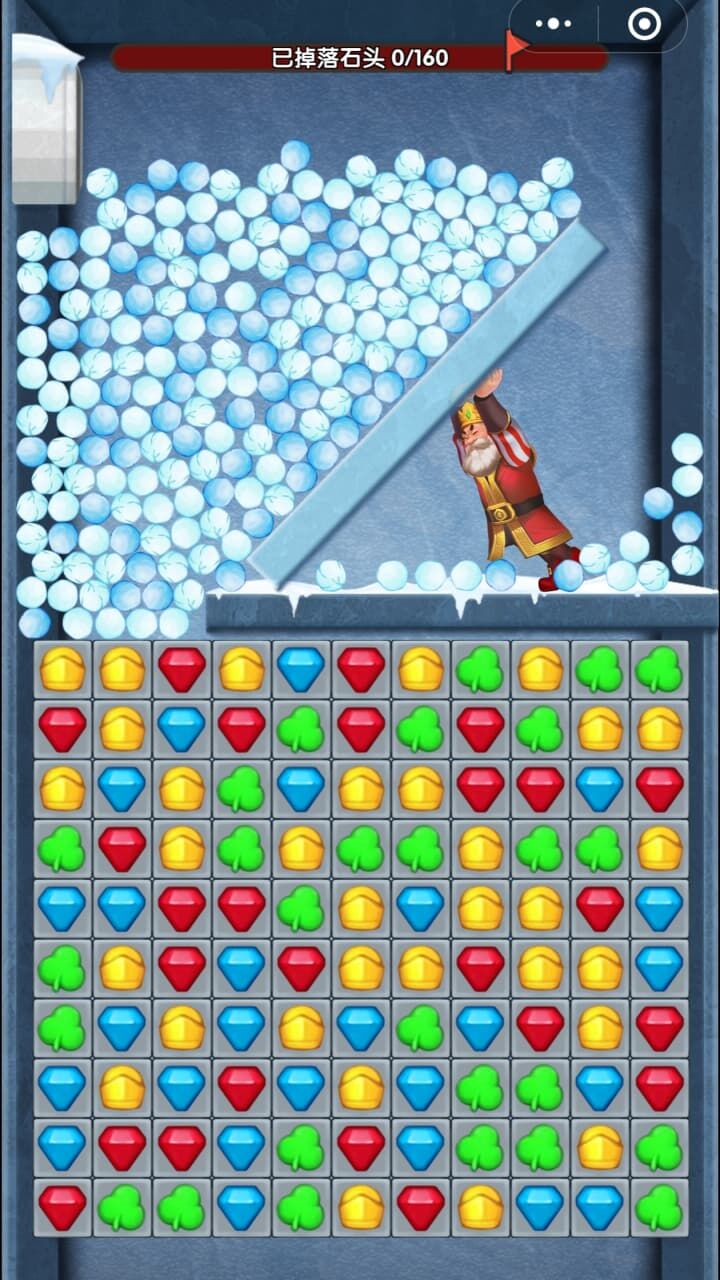720x1280 pixels.
Task: Tap the only blue gem in the top row
Action: click(301, 669)
